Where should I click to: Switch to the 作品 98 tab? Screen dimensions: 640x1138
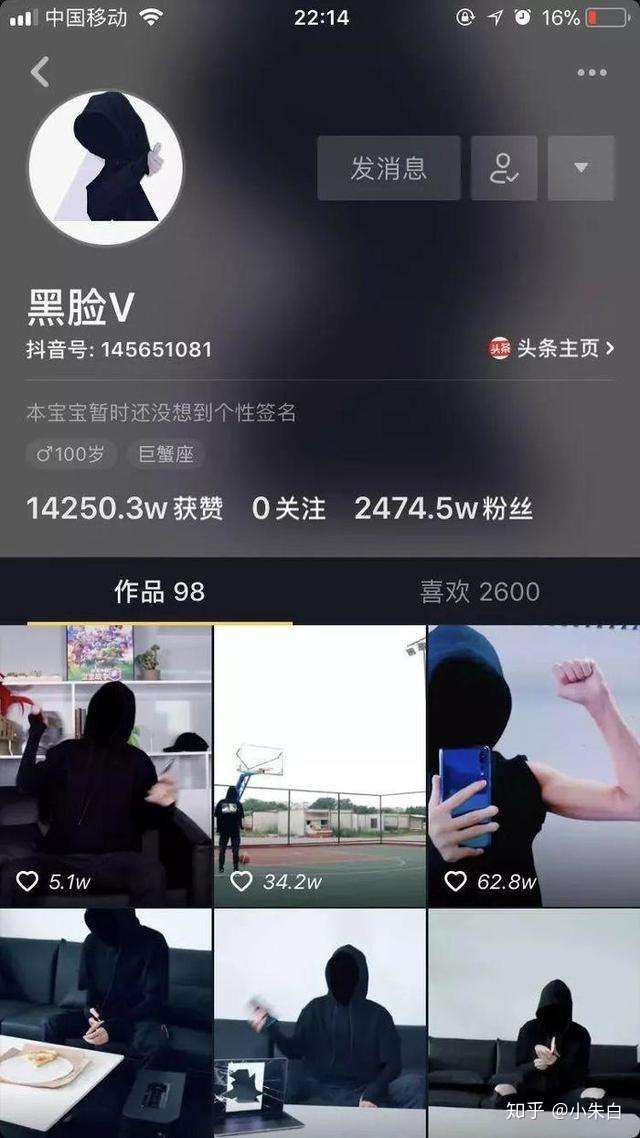point(159,592)
